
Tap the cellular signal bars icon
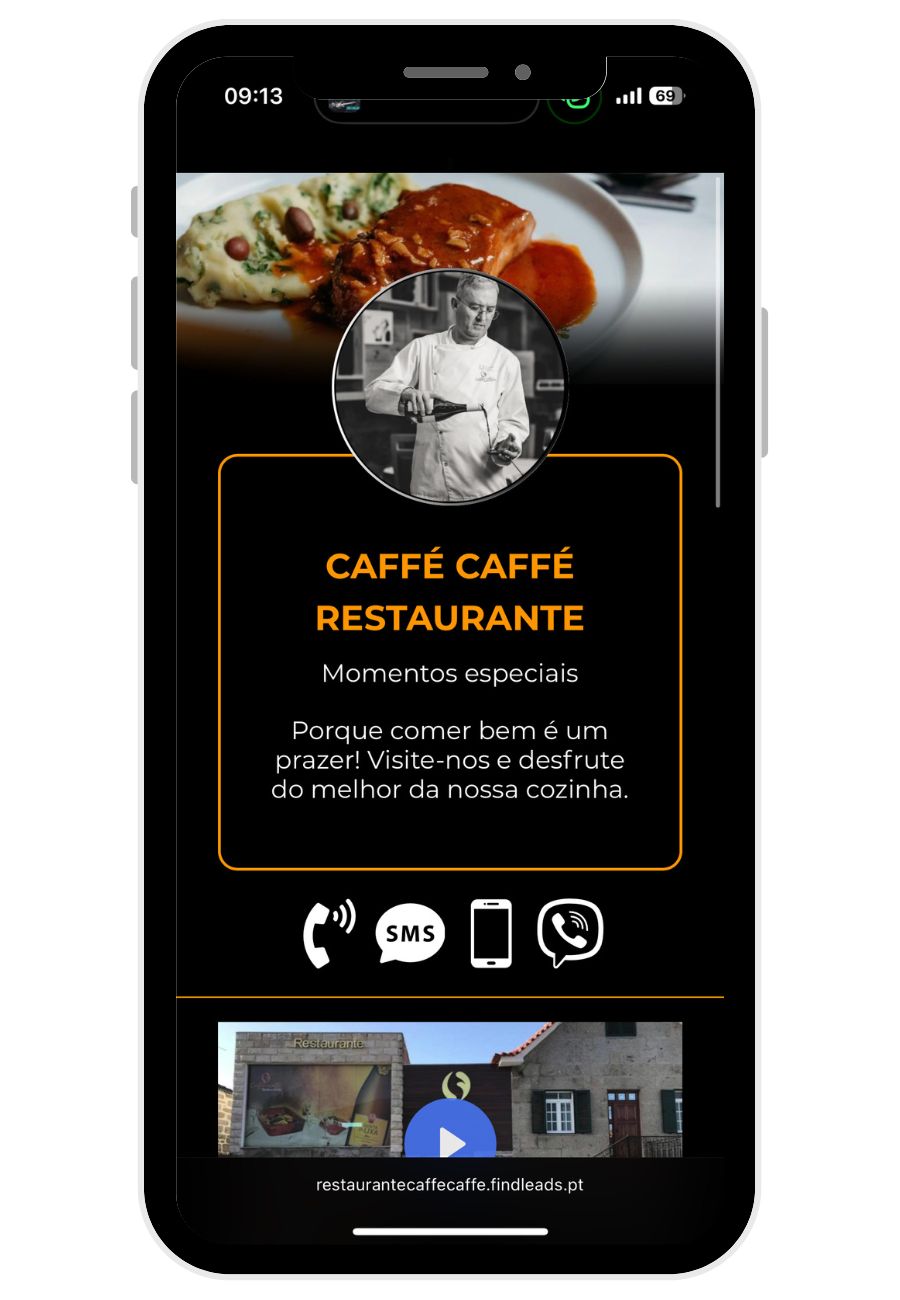pyautogui.click(x=630, y=96)
